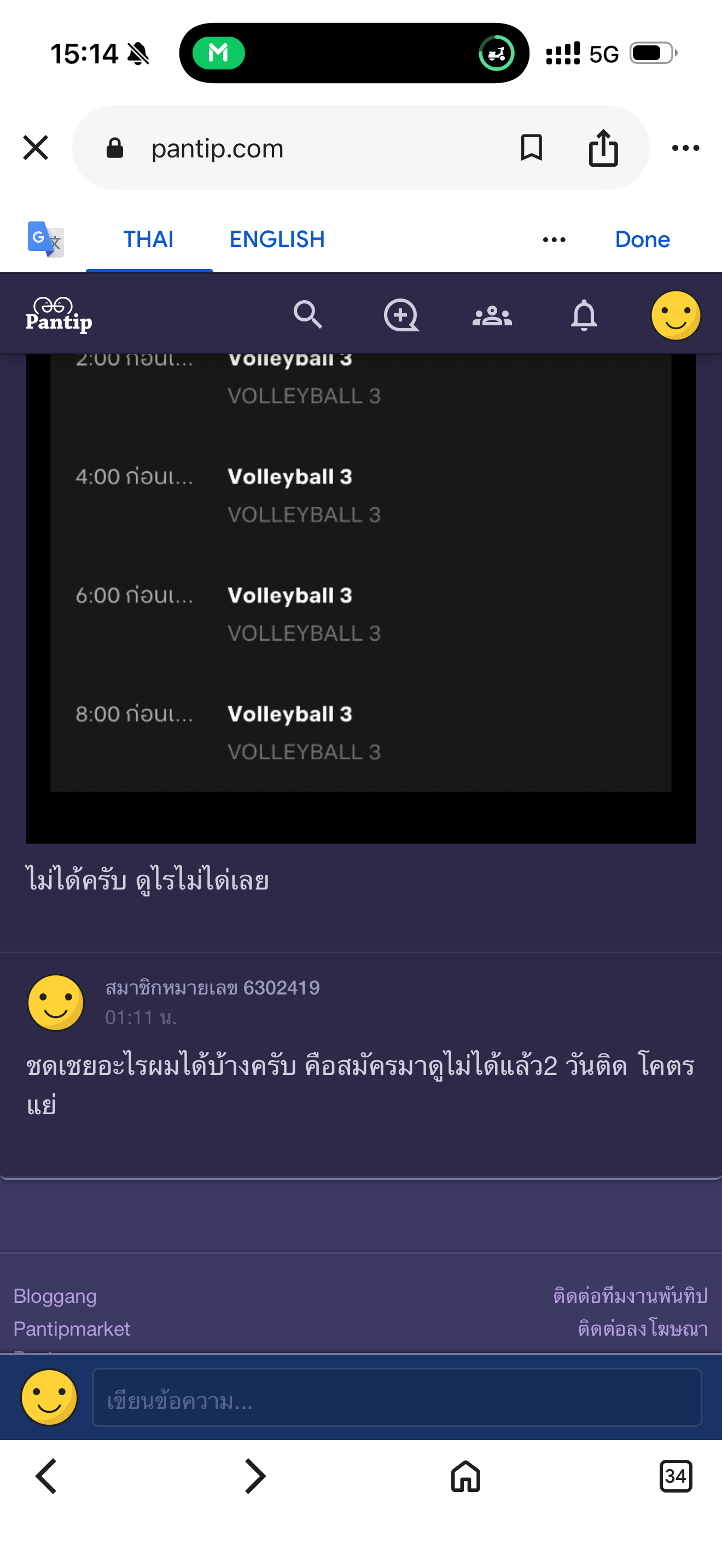Close the in-app browser page
The width and height of the screenshot is (722, 1568).
36,148
